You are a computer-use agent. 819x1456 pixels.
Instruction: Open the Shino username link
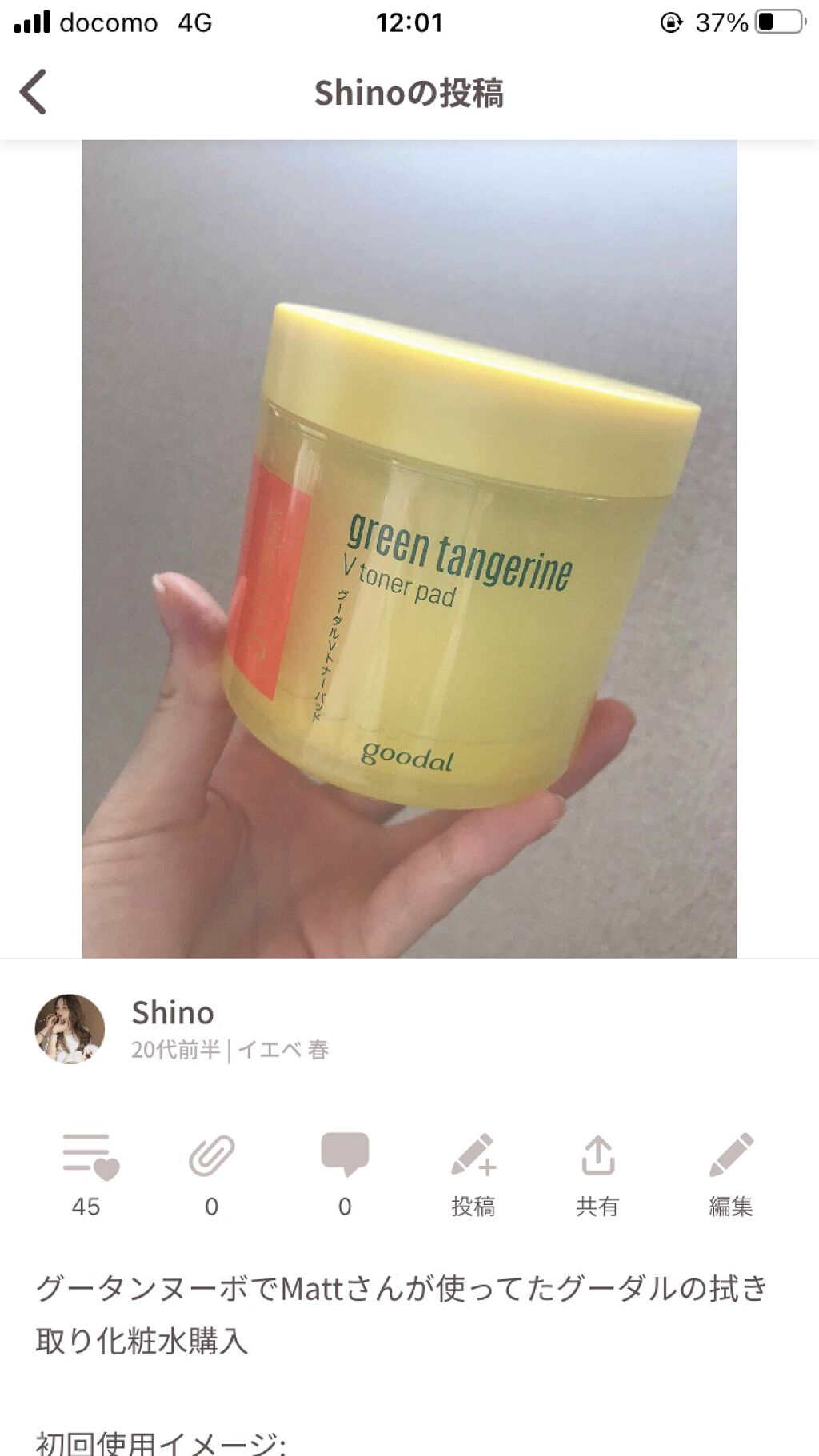point(173,1013)
